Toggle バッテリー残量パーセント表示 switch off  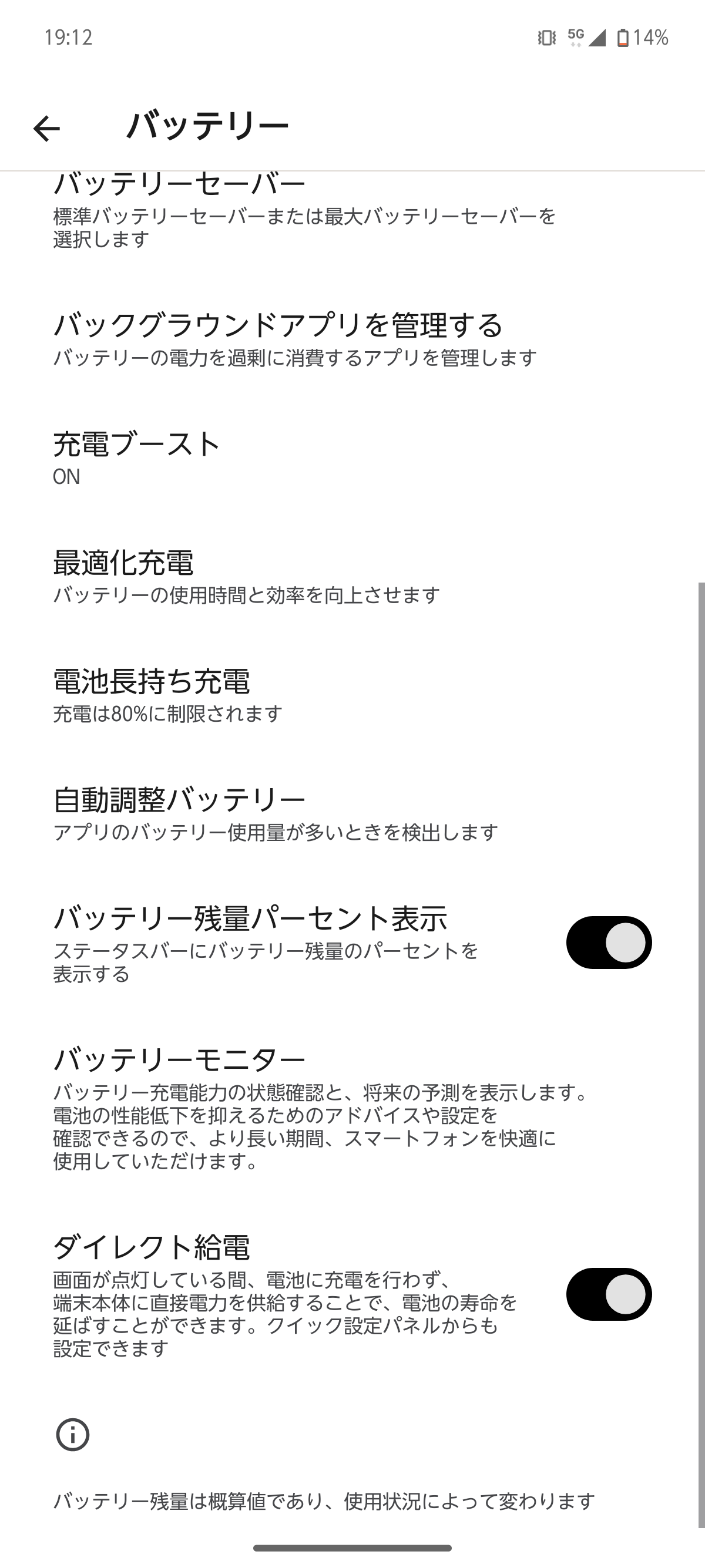[608, 942]
